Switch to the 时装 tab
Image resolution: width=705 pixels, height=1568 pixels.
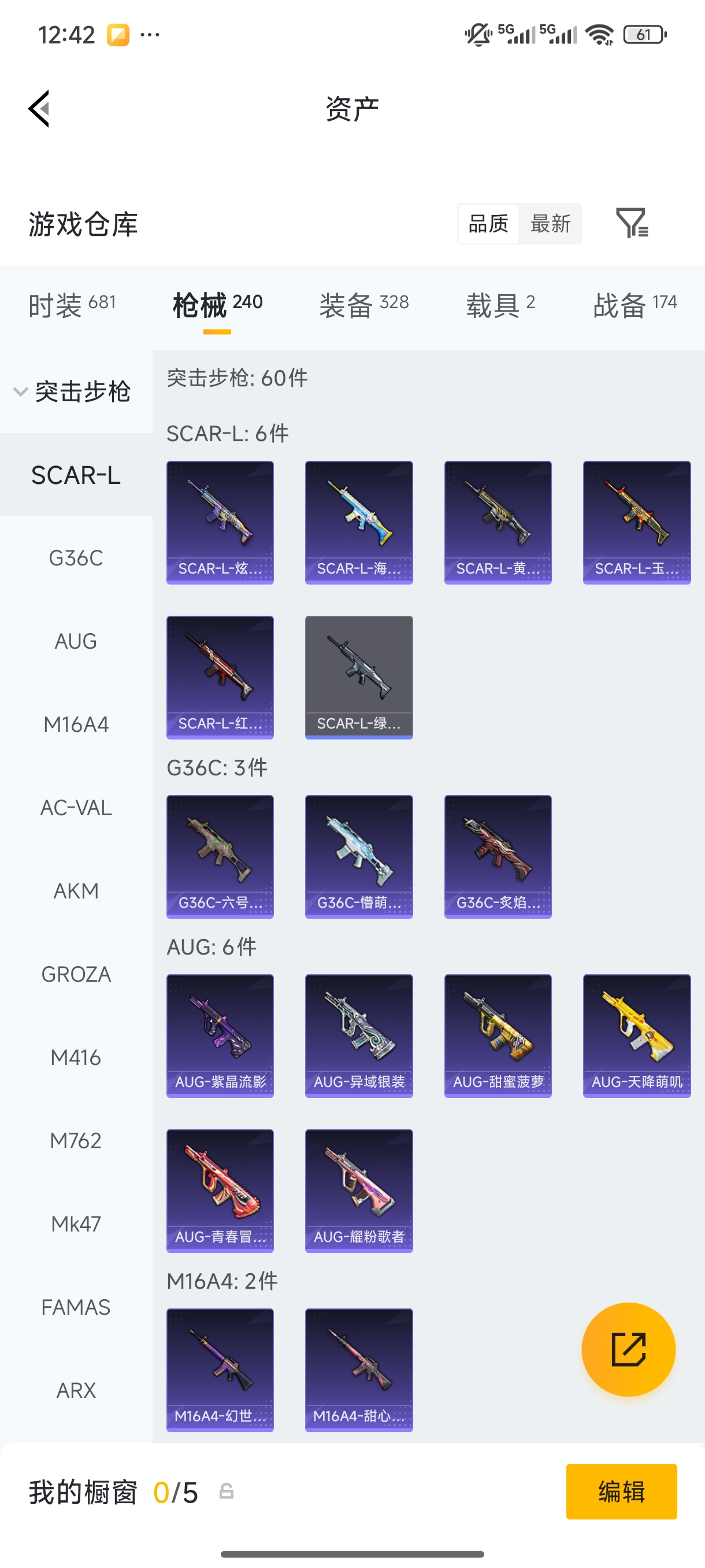pos(72,304)
